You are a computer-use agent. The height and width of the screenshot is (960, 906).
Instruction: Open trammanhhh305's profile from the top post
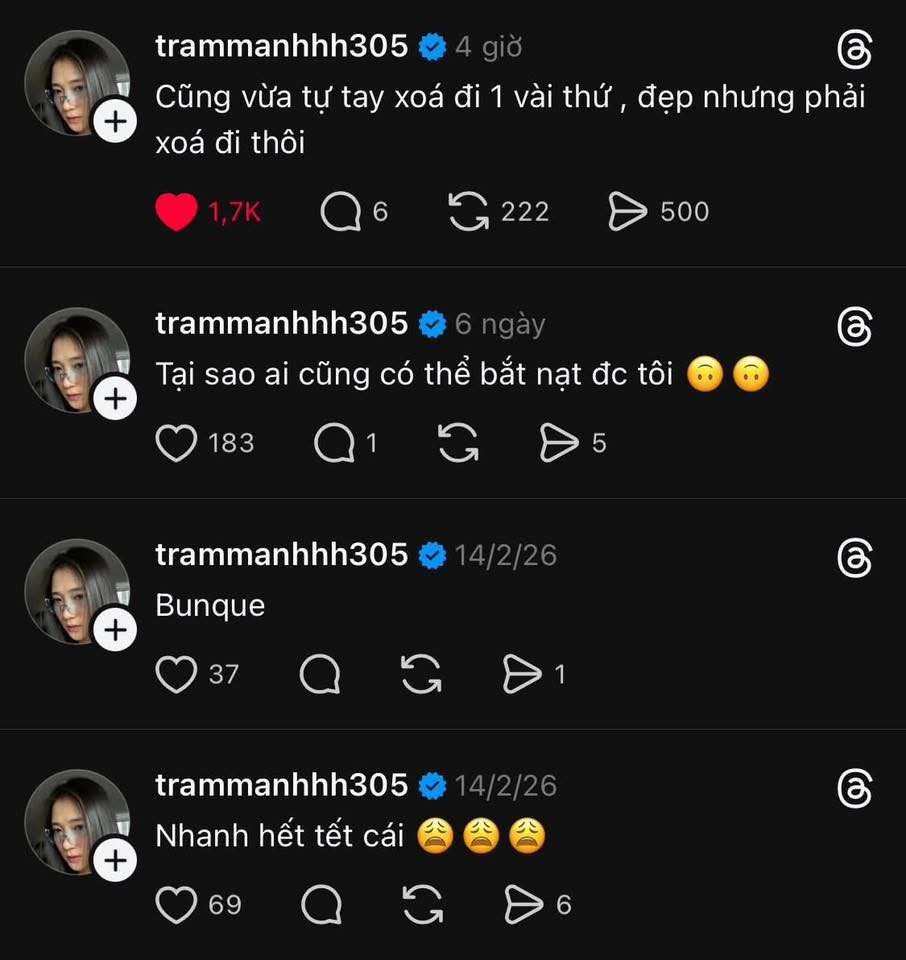(x=283, y=44)
